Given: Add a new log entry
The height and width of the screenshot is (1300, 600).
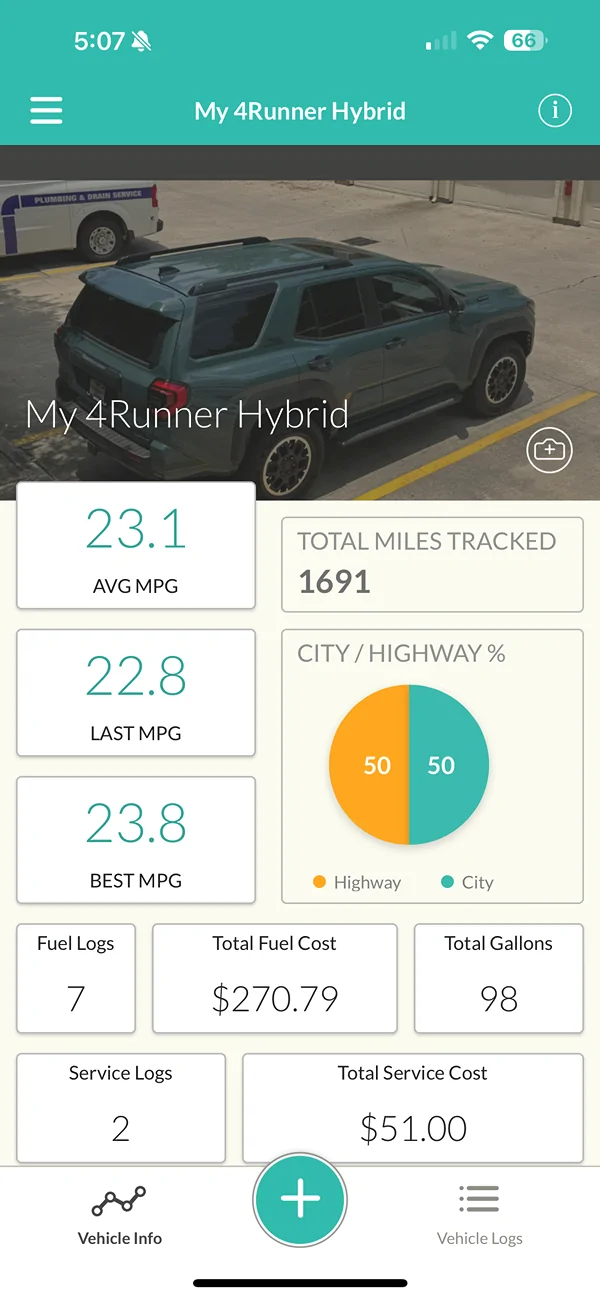Looking at the screenshot, I should point(300,1199).
